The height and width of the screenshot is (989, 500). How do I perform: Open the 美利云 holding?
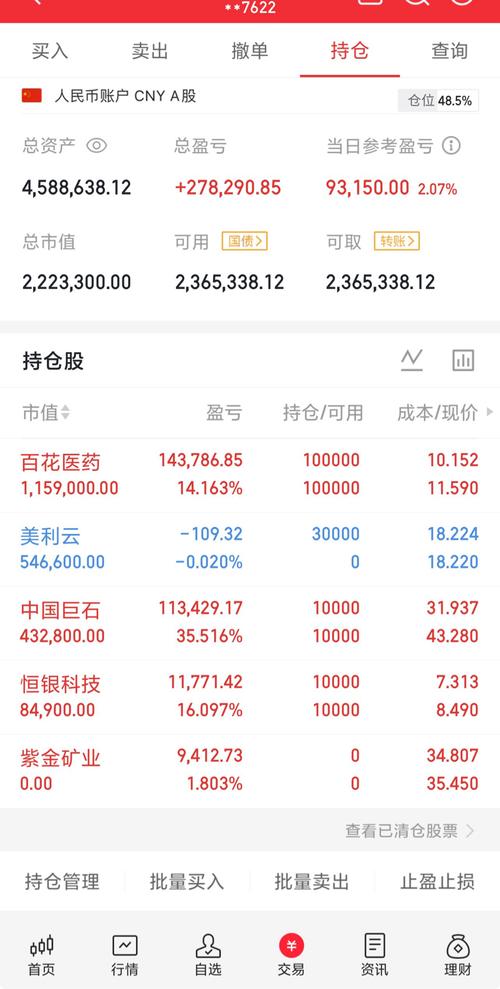250,548
